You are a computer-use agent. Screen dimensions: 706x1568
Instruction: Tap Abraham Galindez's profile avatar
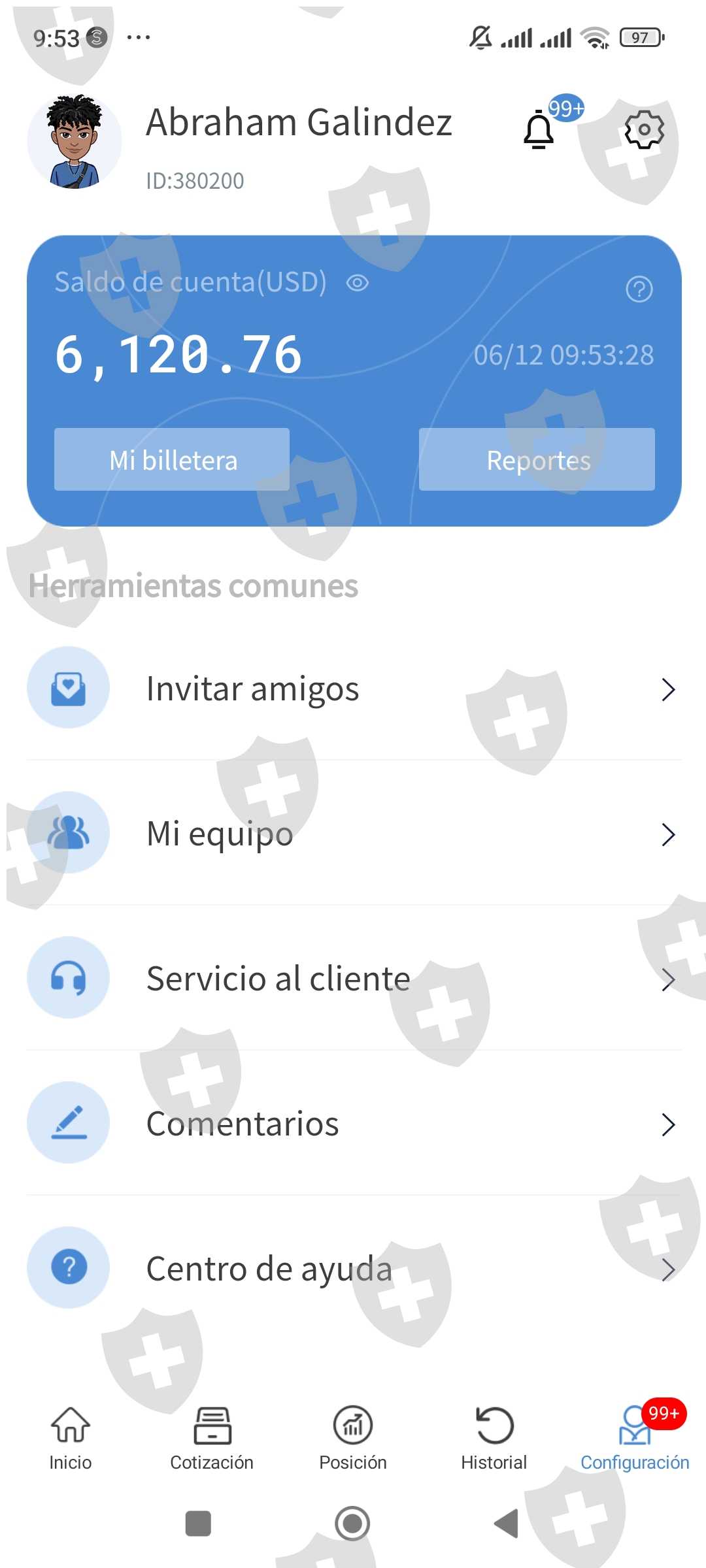75,142
